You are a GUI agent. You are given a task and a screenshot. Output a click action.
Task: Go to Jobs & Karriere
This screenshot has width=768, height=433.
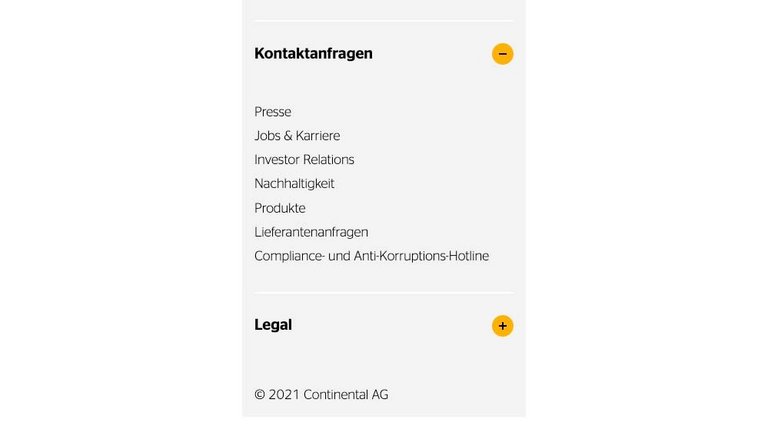(297, 136)
